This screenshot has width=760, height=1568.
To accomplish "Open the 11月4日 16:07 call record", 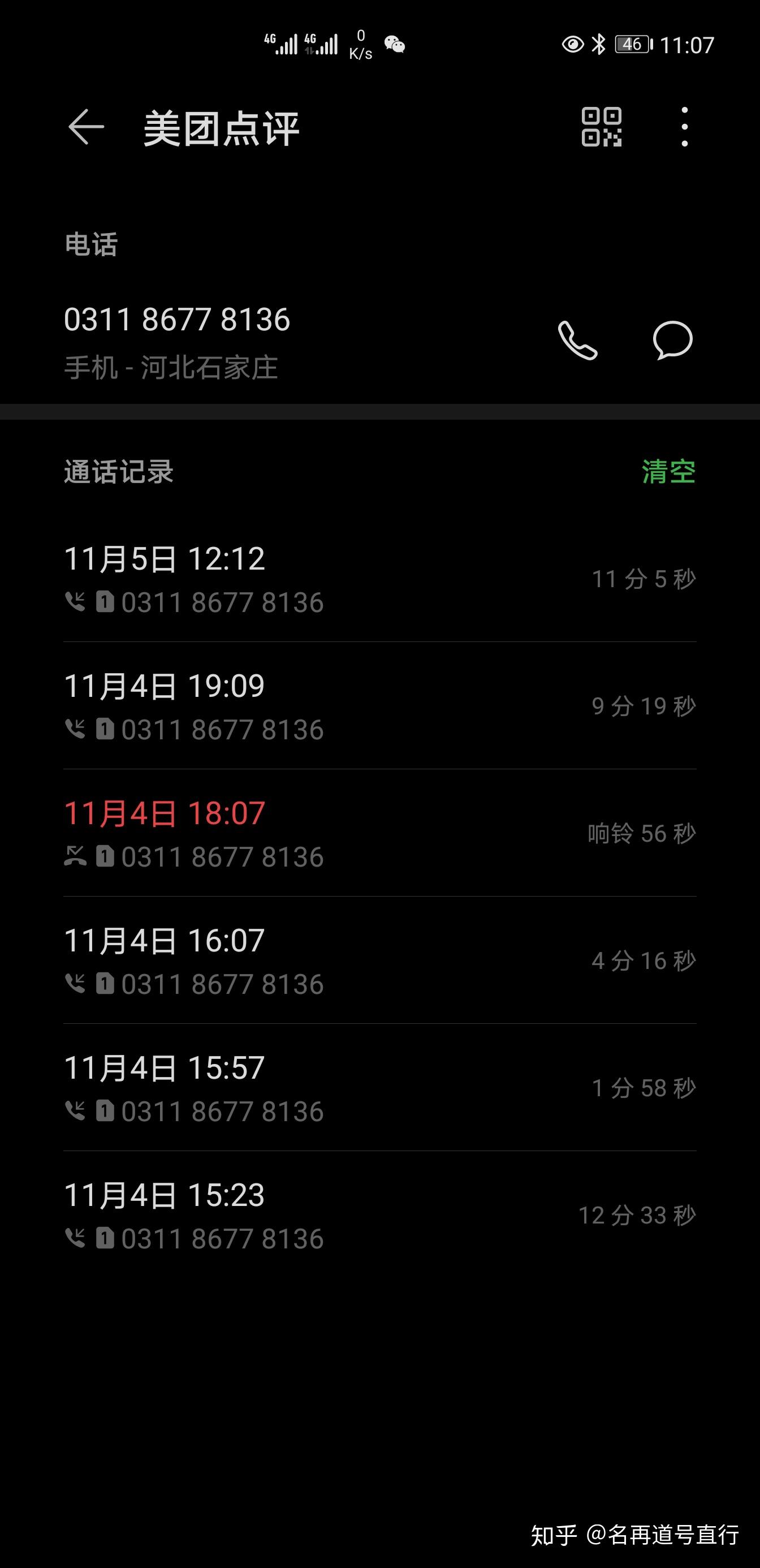I will click(379, 960).
